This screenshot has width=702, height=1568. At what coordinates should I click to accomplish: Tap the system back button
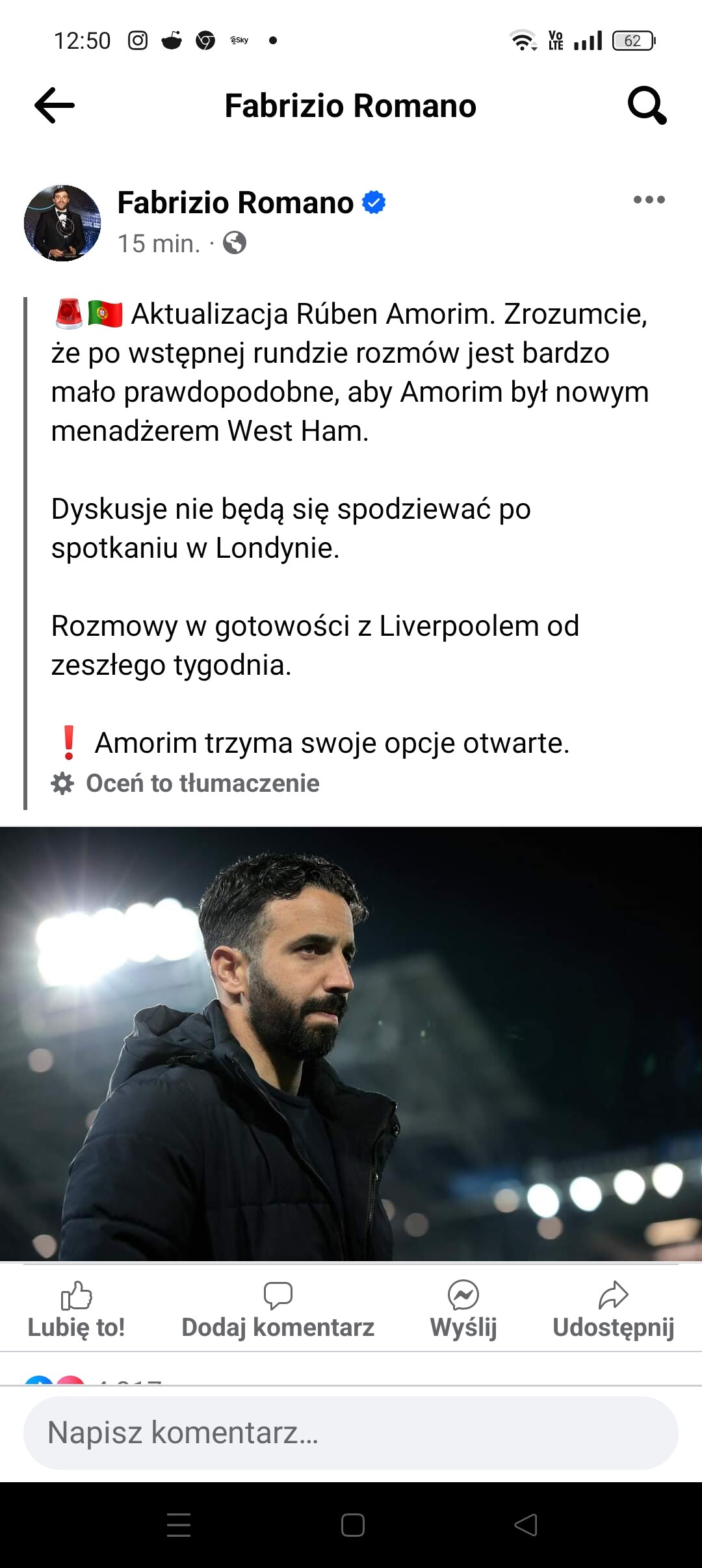point(526,1524)
